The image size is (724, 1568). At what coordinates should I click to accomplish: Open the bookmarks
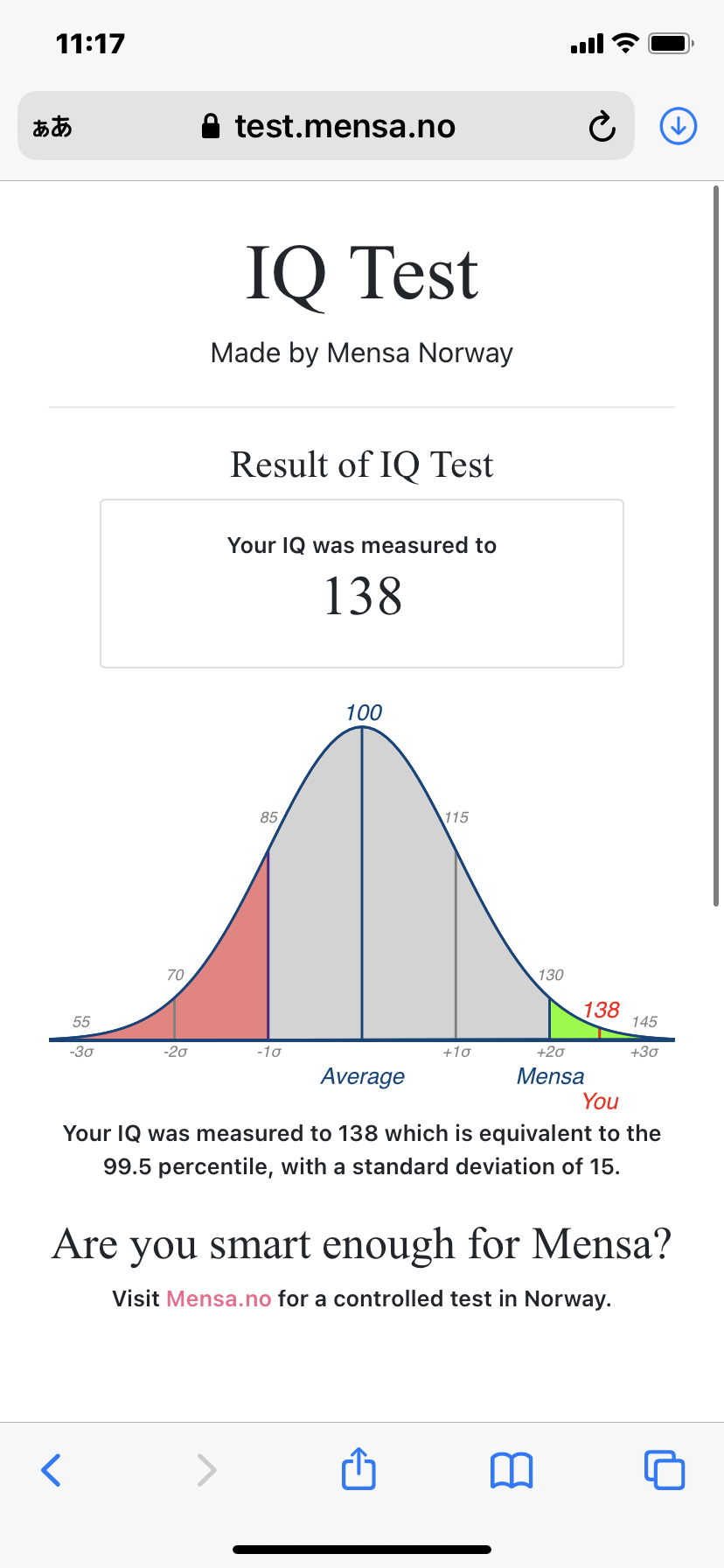(x=512, y=1470)
